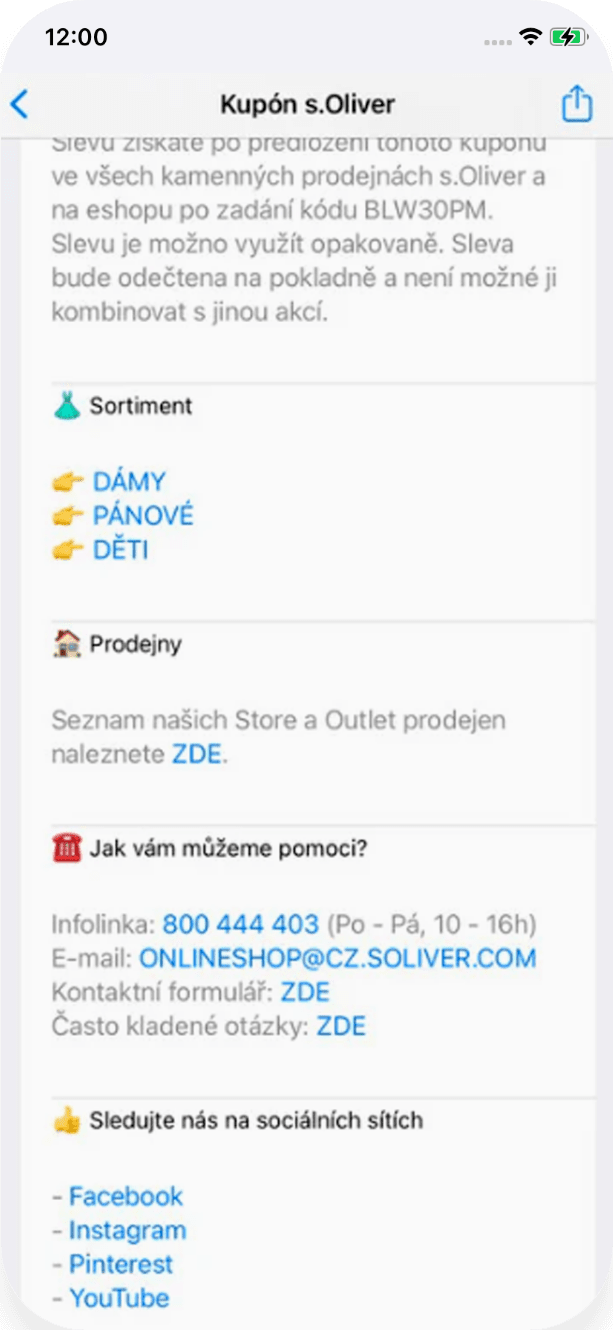
Task: Visit the Pinterest page link
Action: coord(120,1264)
